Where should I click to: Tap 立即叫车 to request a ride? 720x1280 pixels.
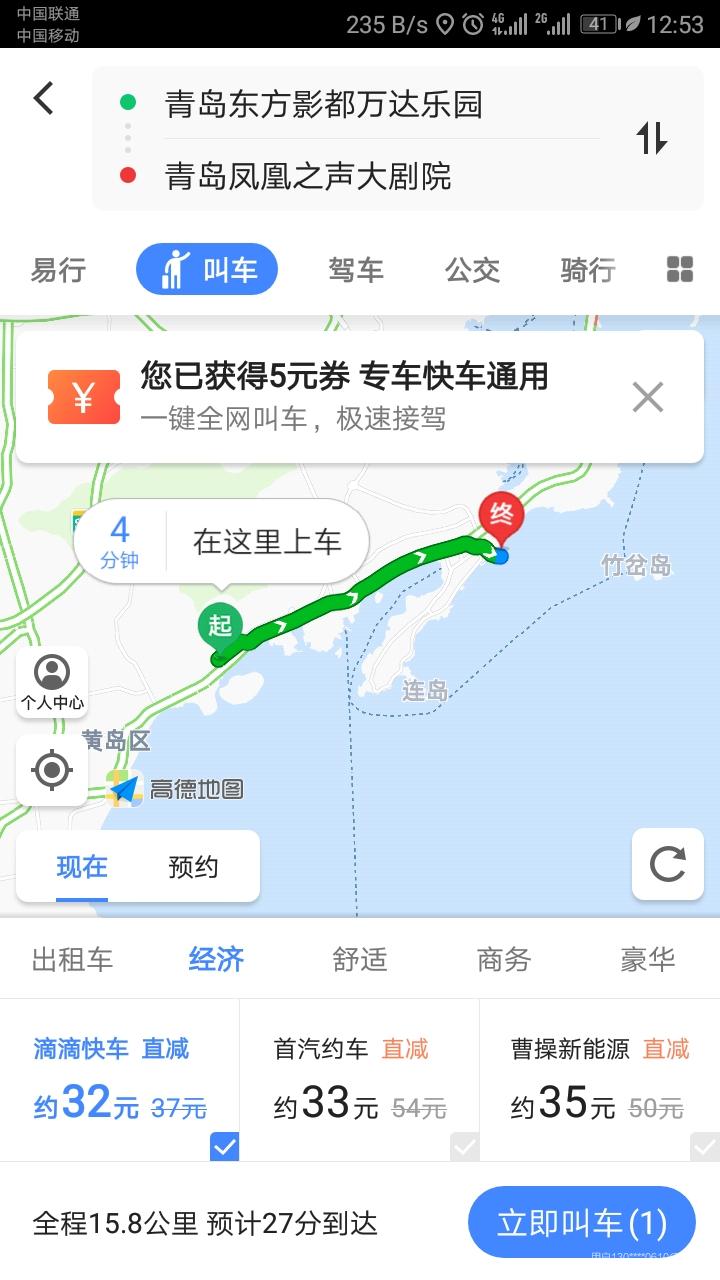(582, 1222)
